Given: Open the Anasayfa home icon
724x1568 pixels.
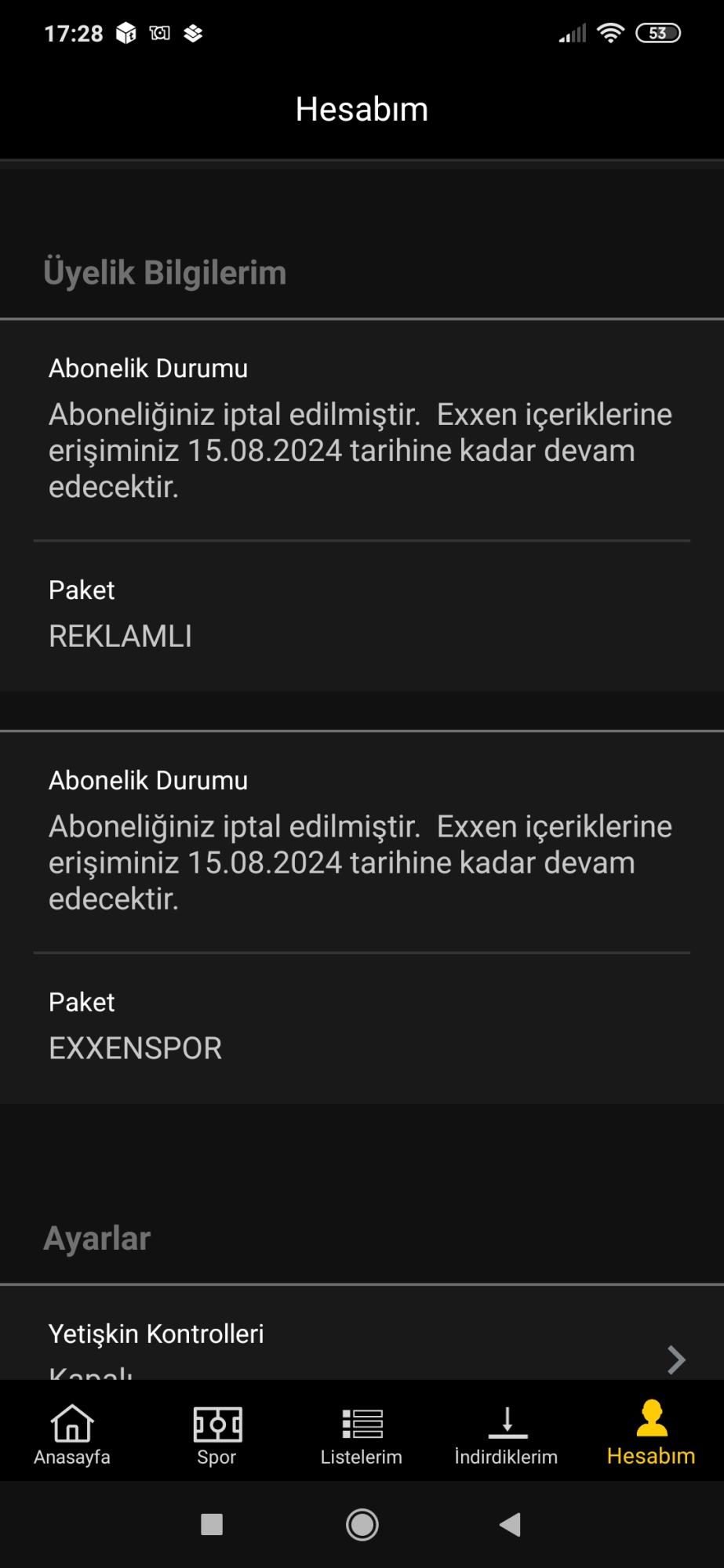Looking at the screenshot, I should click(72, 1427).
